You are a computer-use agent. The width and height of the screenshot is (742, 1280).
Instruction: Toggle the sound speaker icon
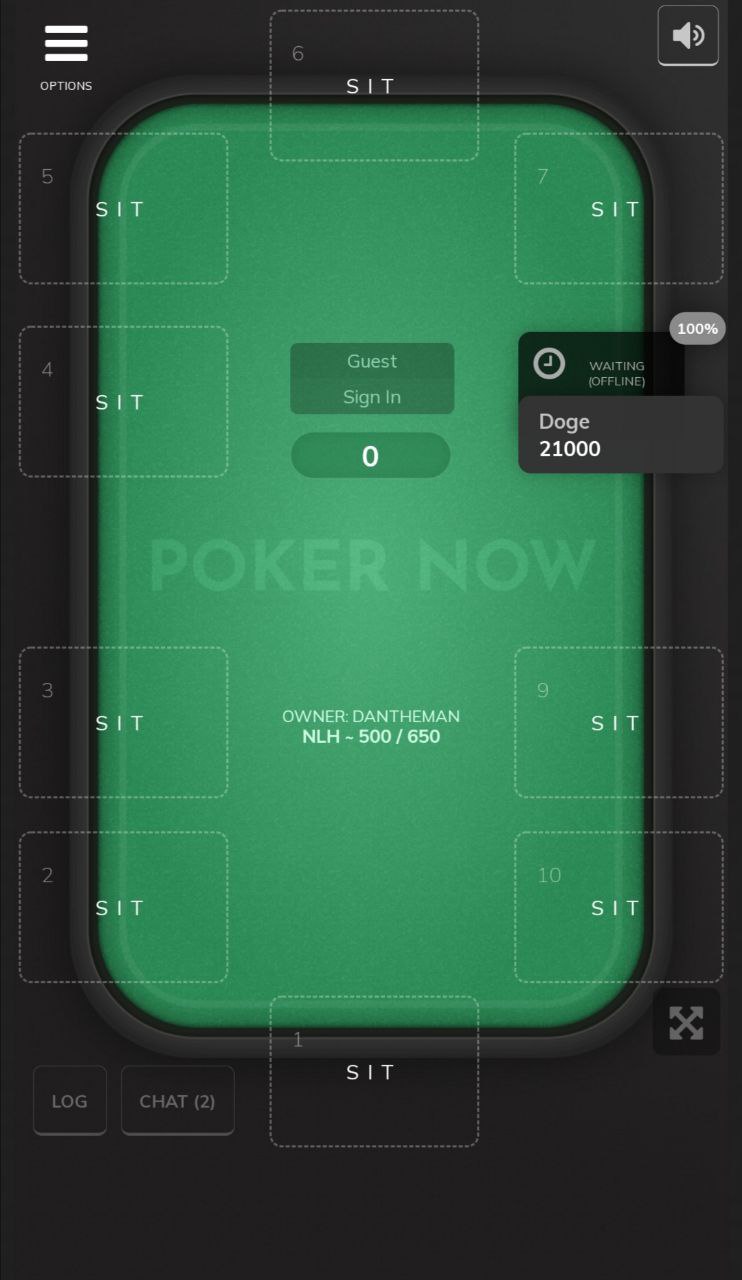pyautogui.click(x=688, y=36)
